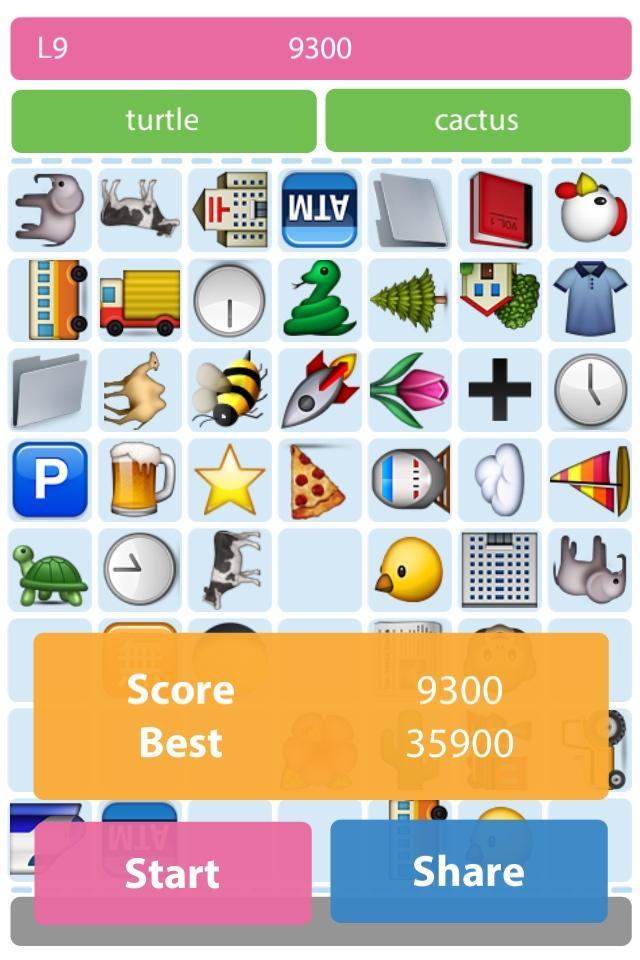The width and height of the screenshot is (640, 960).
Task: Share your score with the Share button
Action: pos(468,871)
